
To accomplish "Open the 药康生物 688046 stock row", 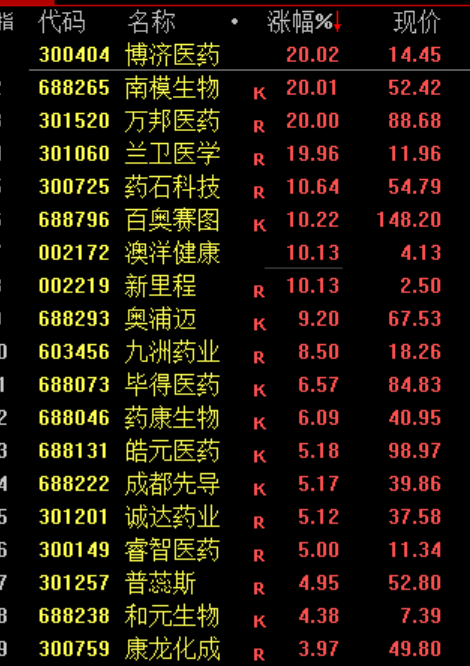I will [x=235, y=418].
